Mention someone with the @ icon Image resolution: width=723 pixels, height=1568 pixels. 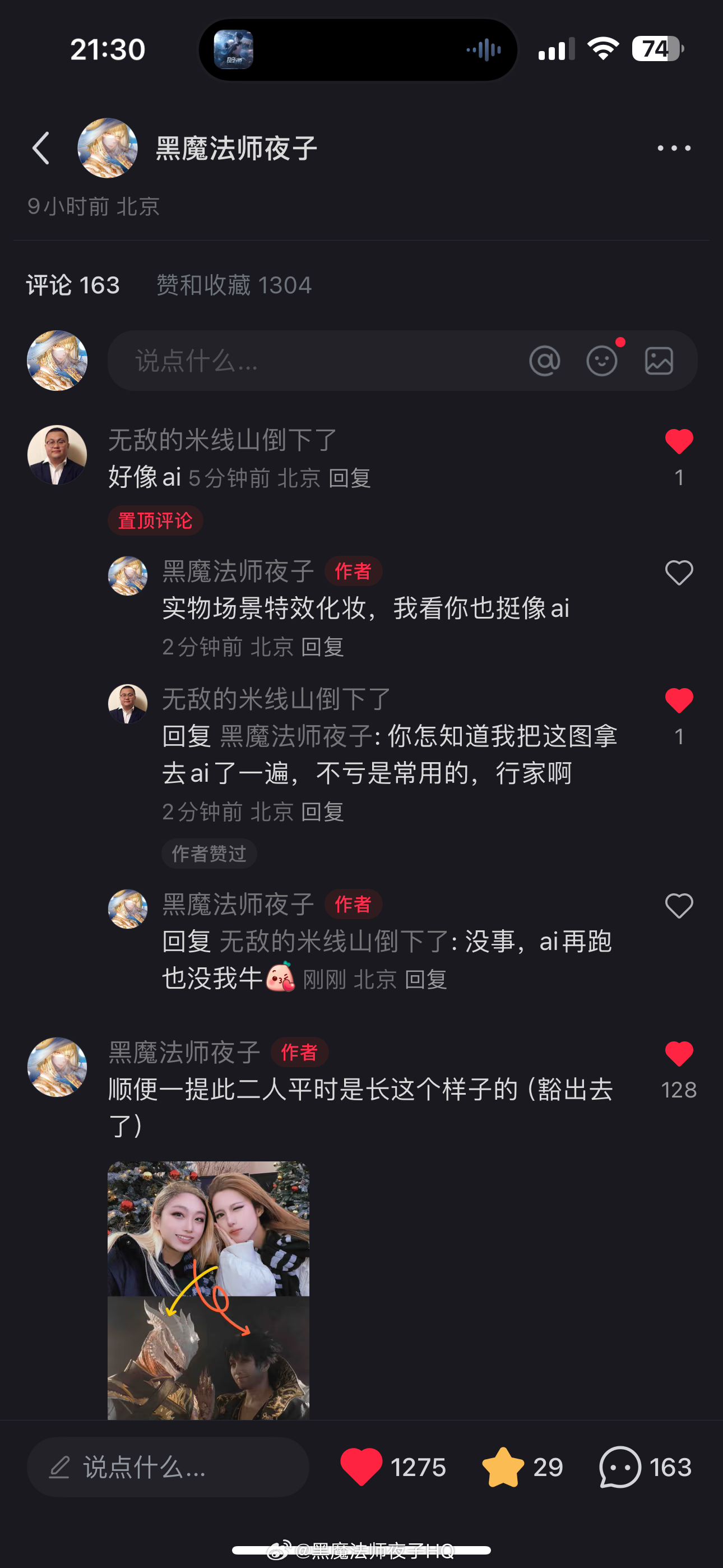pos(545,361)
